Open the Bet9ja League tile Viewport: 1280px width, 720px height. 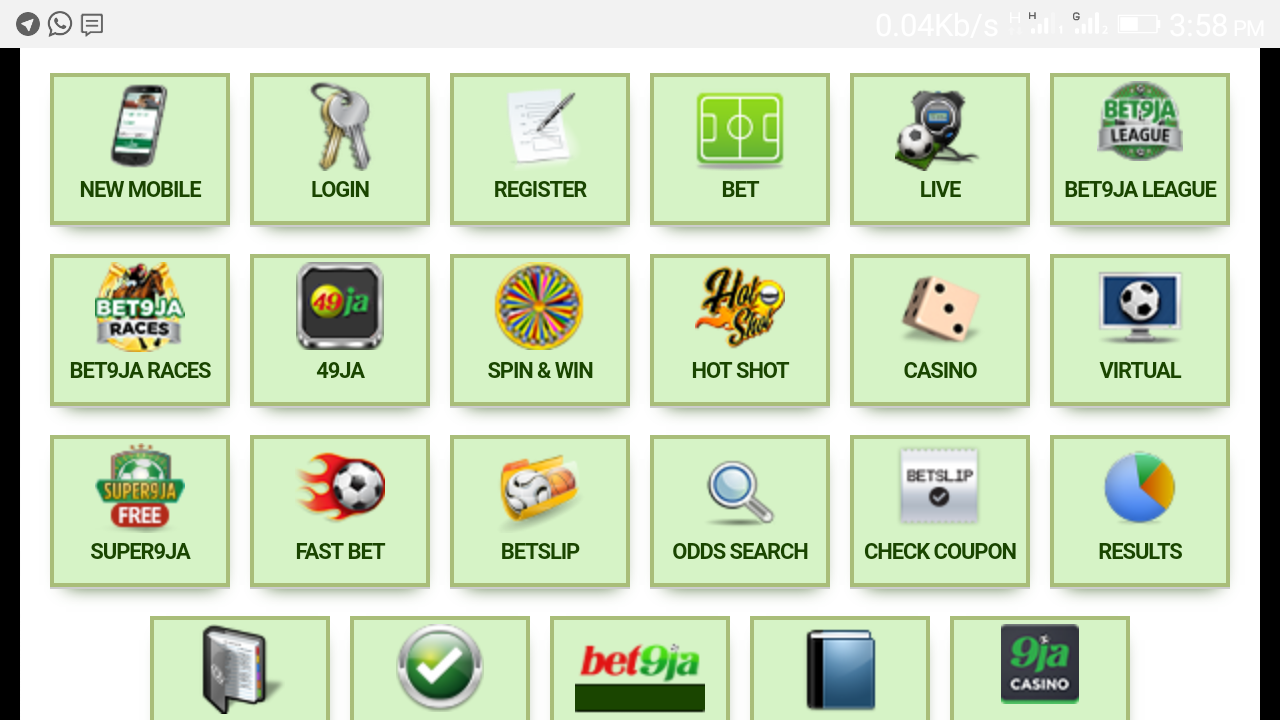[x=1140, y=149]
